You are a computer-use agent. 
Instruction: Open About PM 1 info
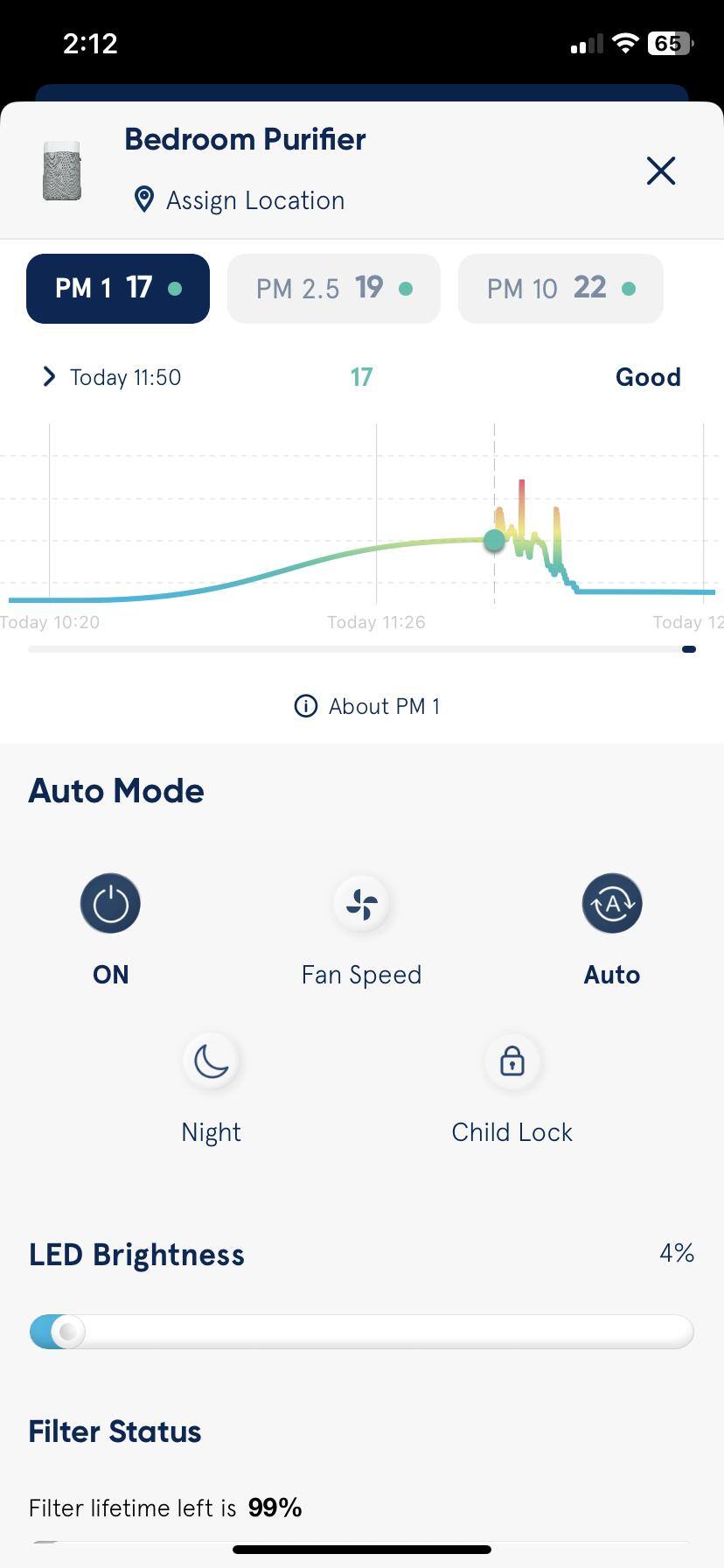click(x=367, y=706)
